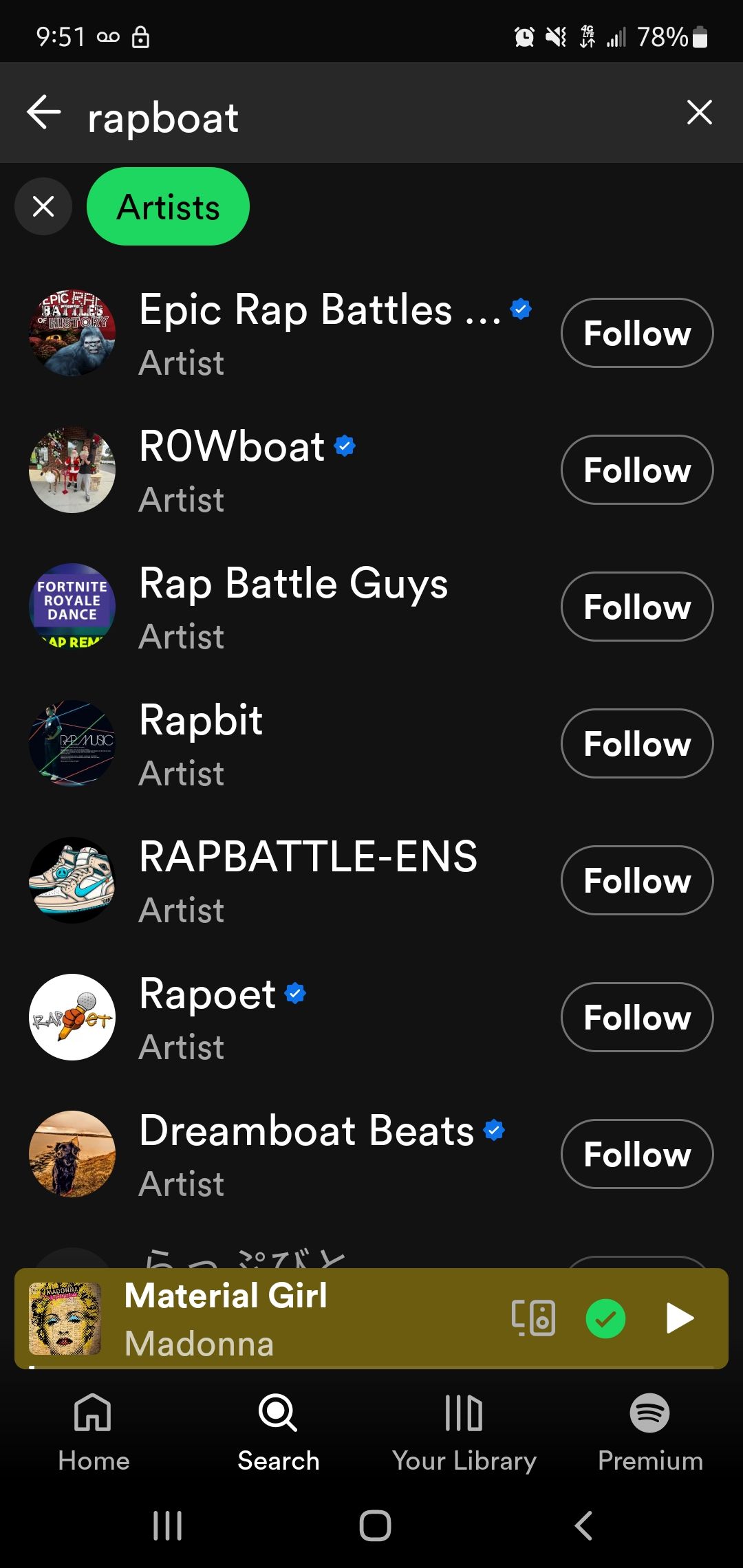Play Material Girl by Madonna
The width and height of the screenshot is (743, 1568).
point(680,1318)
